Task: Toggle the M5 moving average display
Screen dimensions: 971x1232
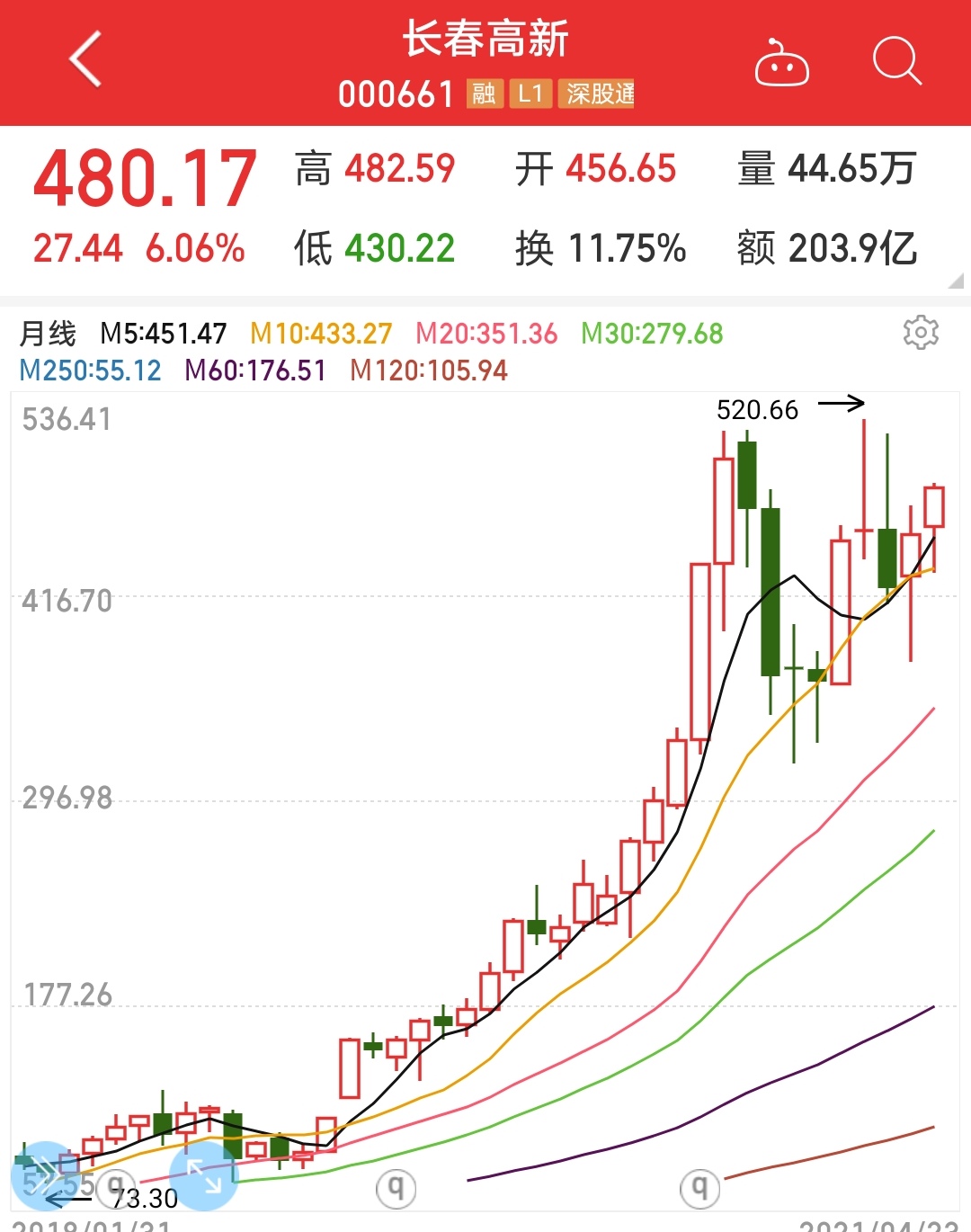Action: point(165,333)
